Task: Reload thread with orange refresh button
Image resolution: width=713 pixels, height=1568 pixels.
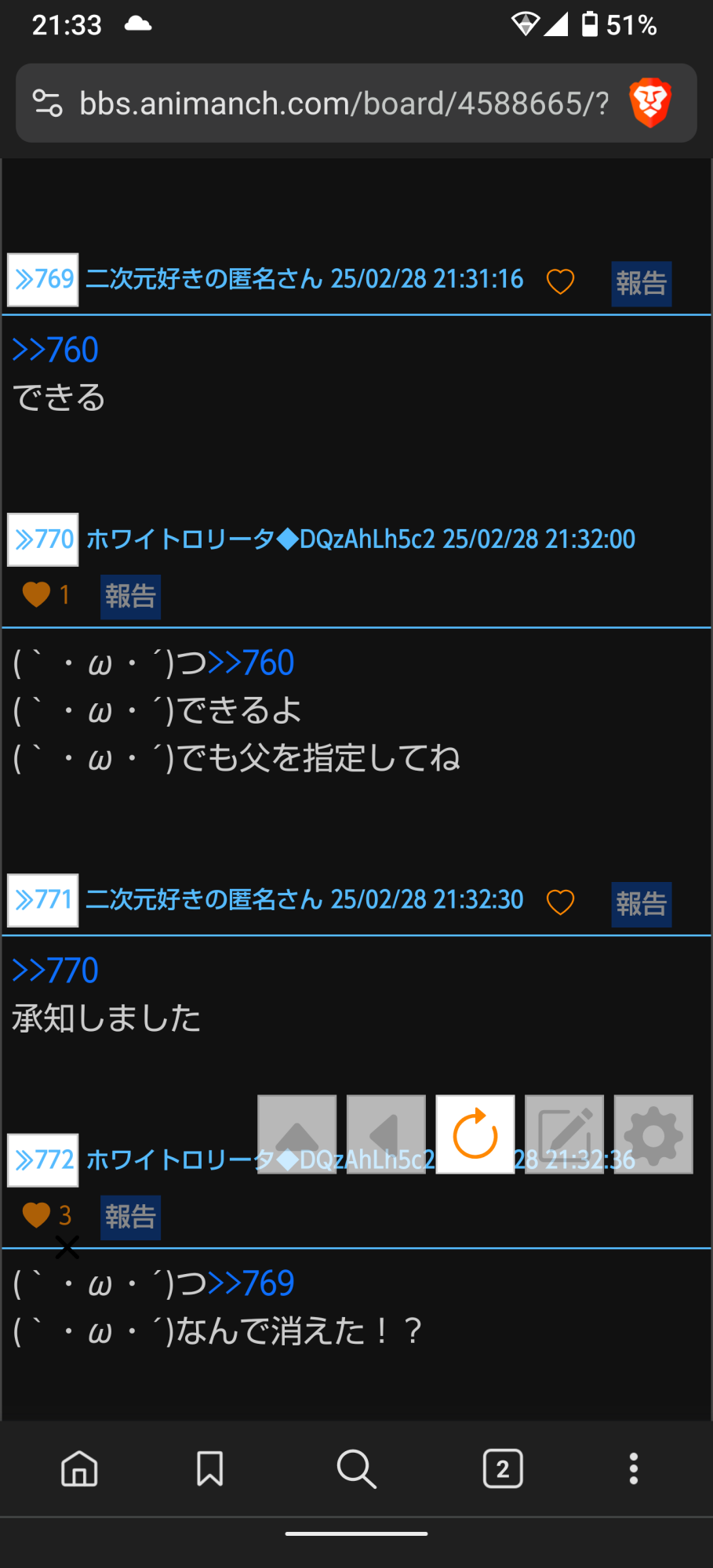Action: [x=475, y=1134]
